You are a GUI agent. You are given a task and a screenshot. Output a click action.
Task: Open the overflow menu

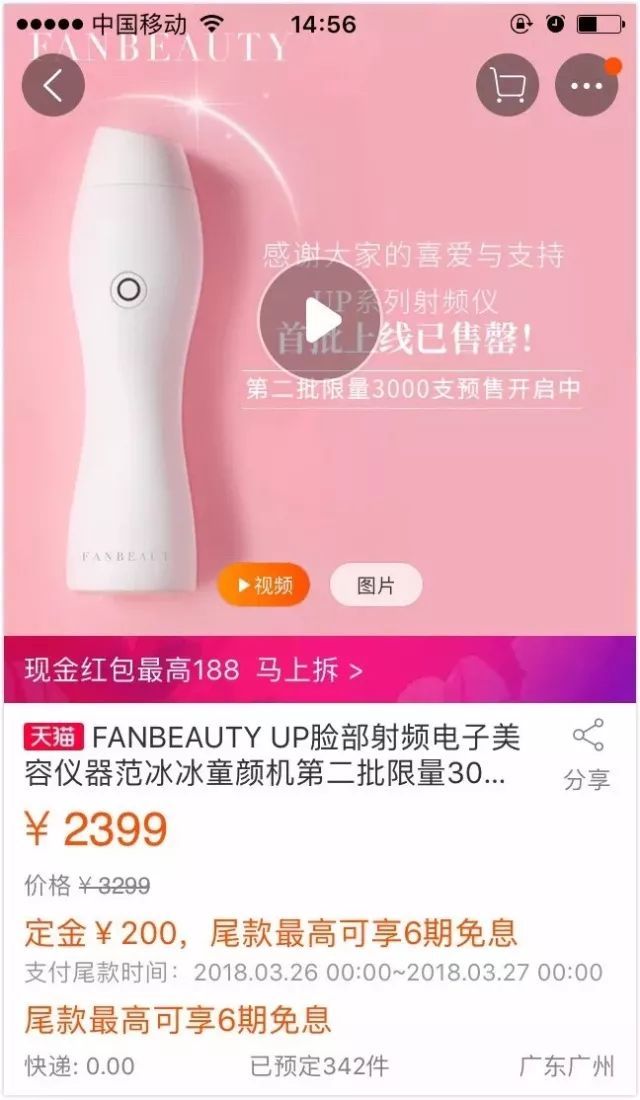(x=586, y=85)
